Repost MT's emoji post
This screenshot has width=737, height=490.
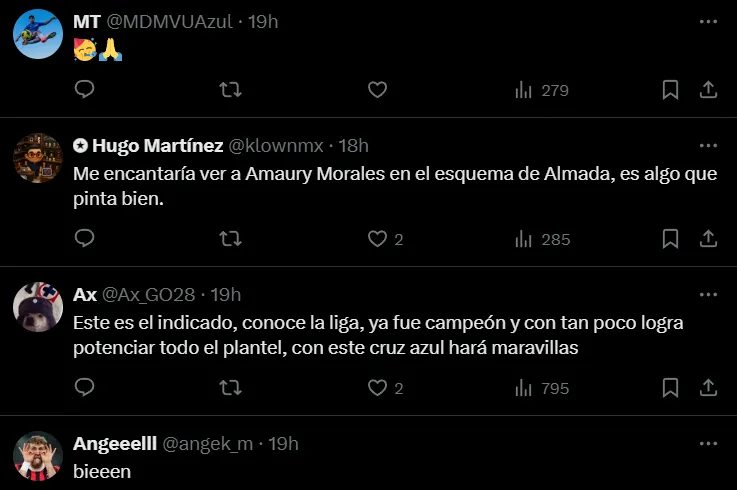tap(230, 90)
